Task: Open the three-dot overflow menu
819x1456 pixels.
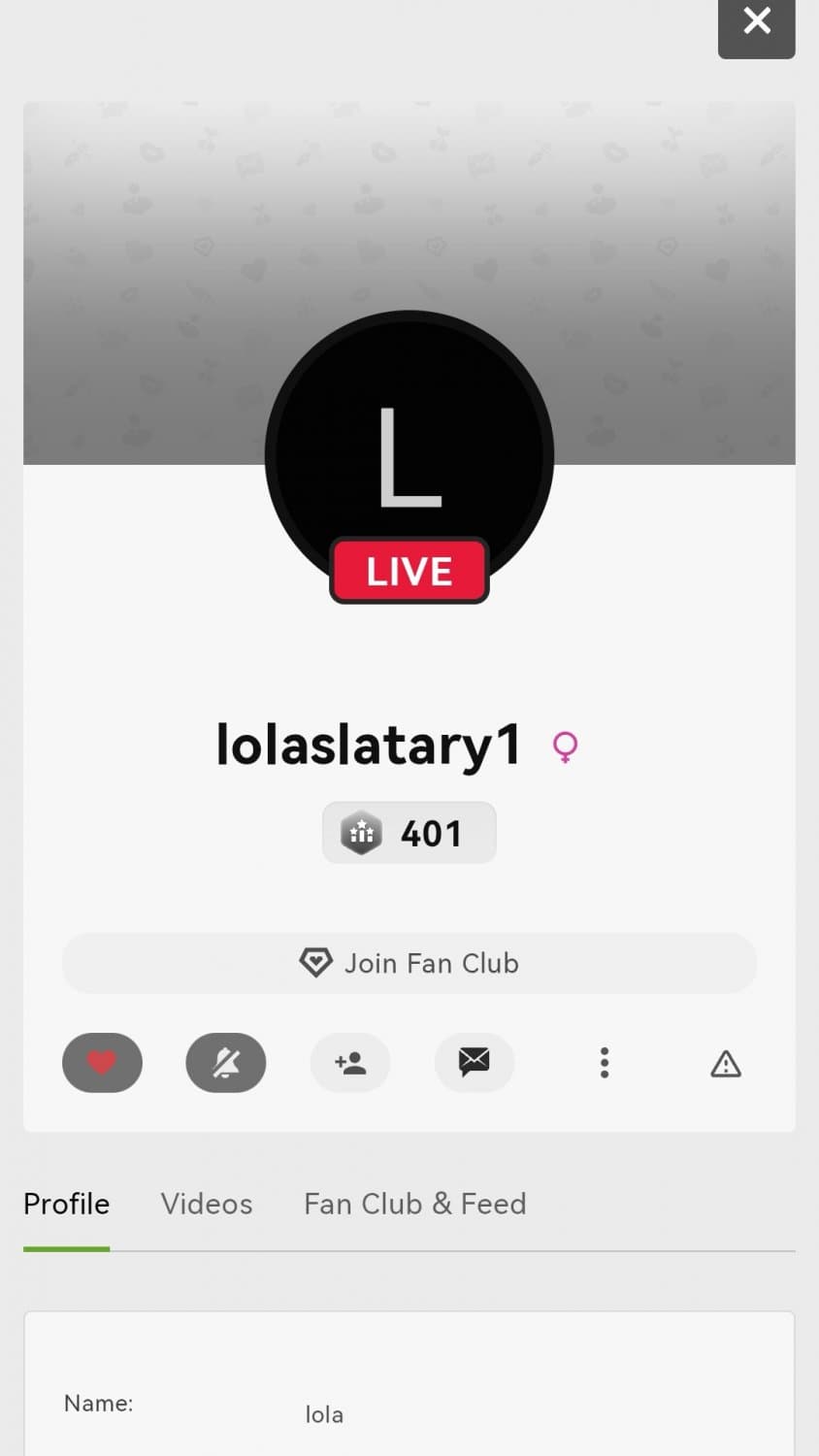Action: 604,1063
